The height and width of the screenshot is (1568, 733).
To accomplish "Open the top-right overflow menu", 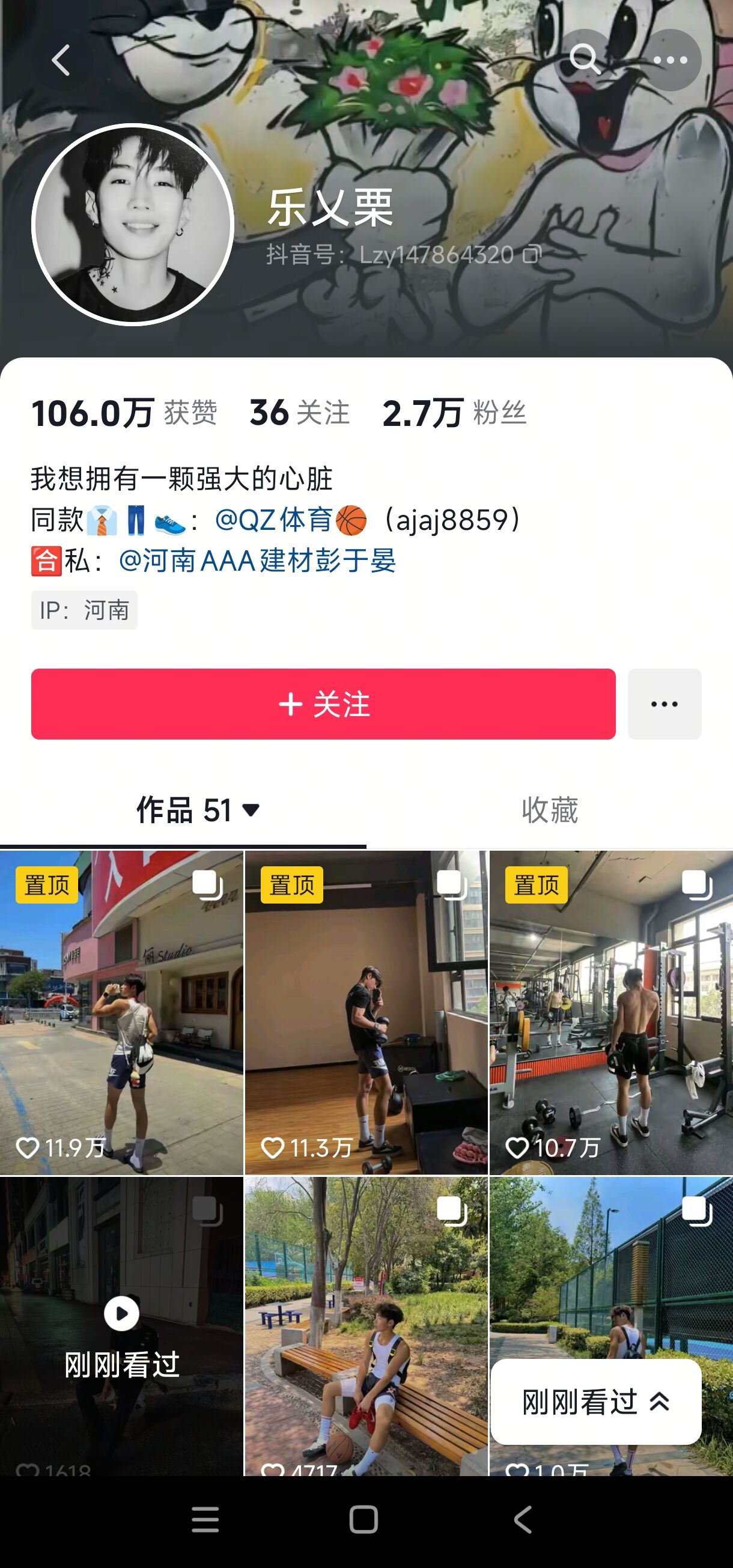I will (671, 59).
